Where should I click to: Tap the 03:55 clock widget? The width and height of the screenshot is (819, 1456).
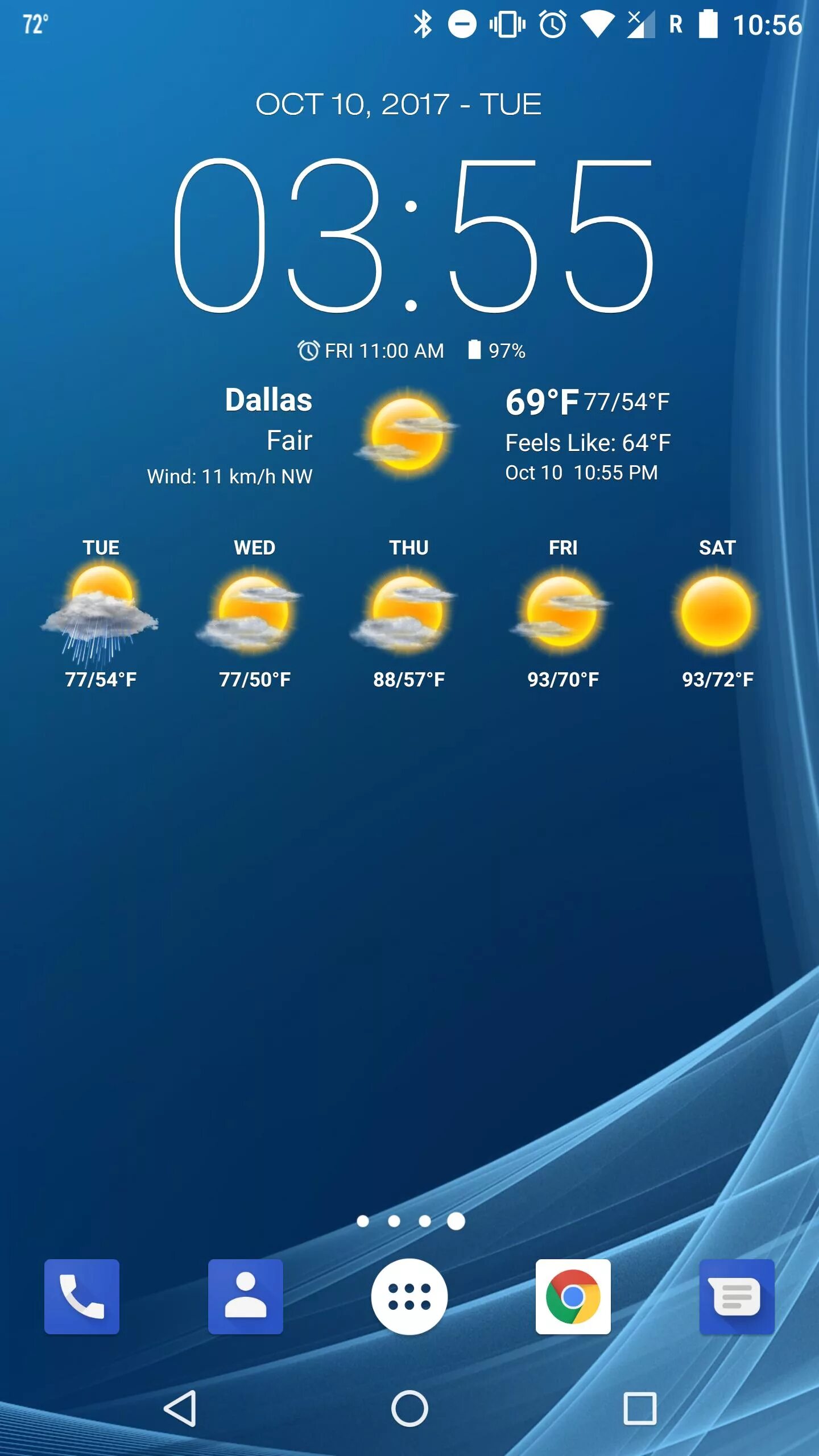(413, 236)
